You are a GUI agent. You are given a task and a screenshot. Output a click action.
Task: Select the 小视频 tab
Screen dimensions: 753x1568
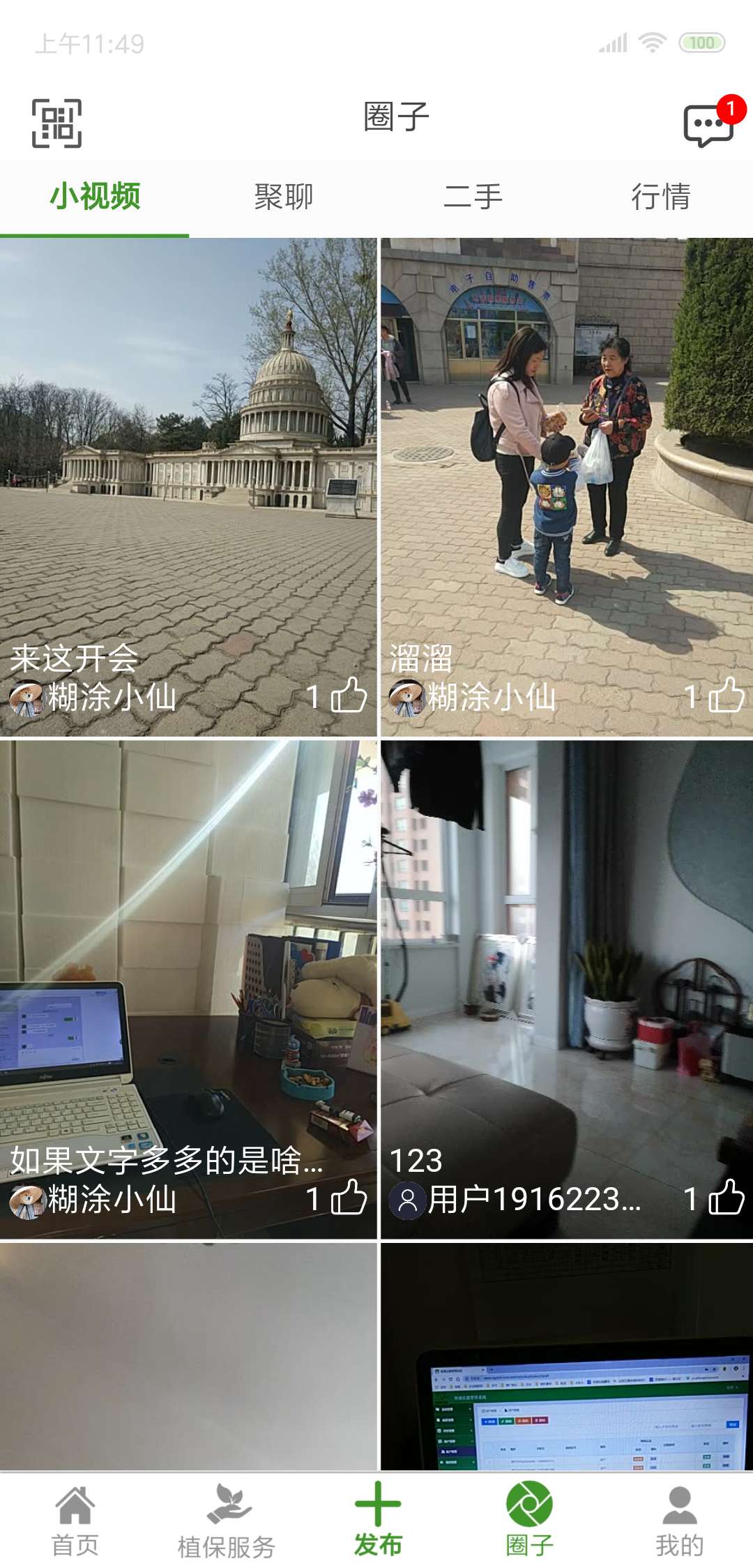pyautogui.click(x=95, y=197)
